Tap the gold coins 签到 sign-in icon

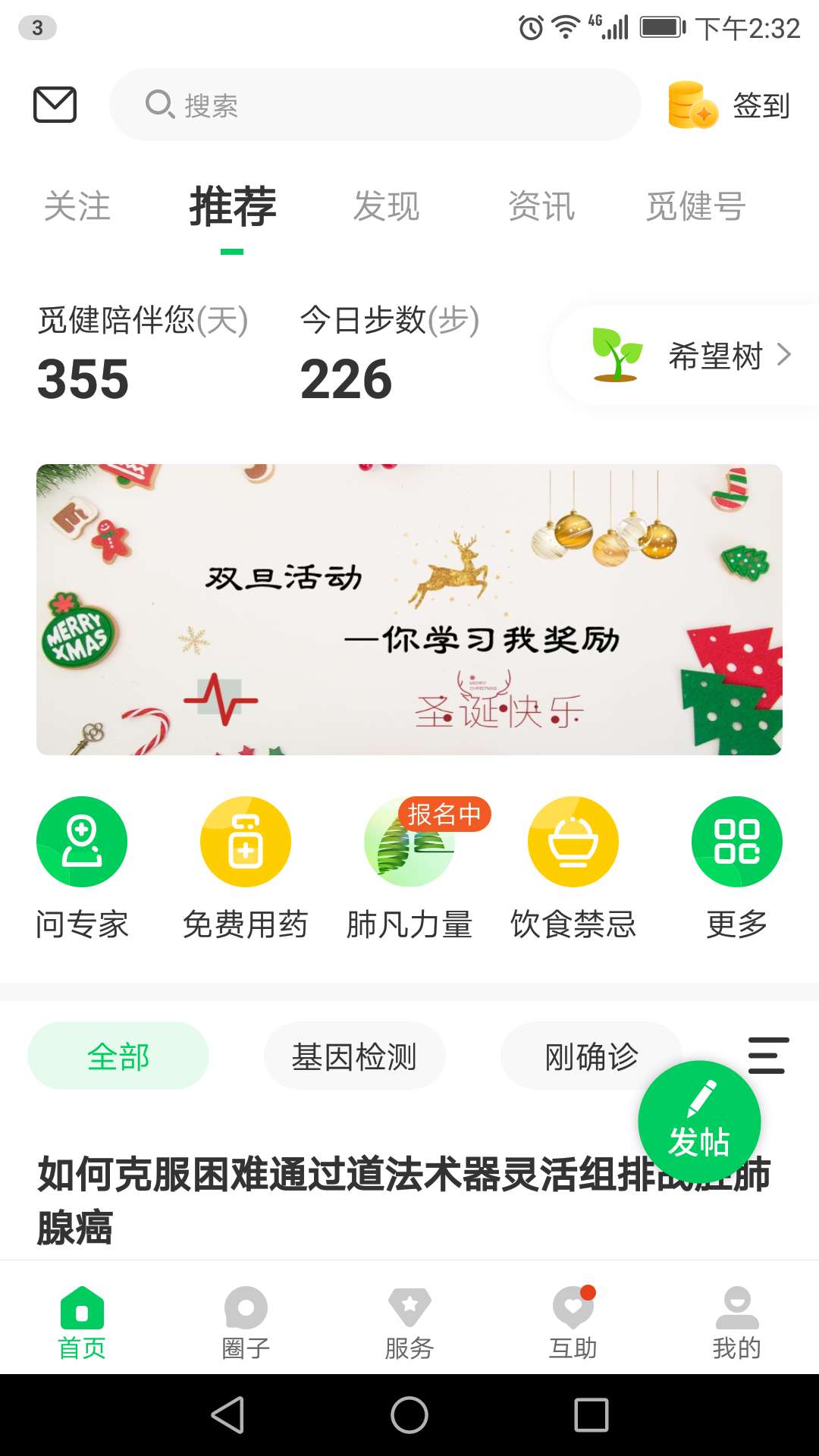point(692,105)
